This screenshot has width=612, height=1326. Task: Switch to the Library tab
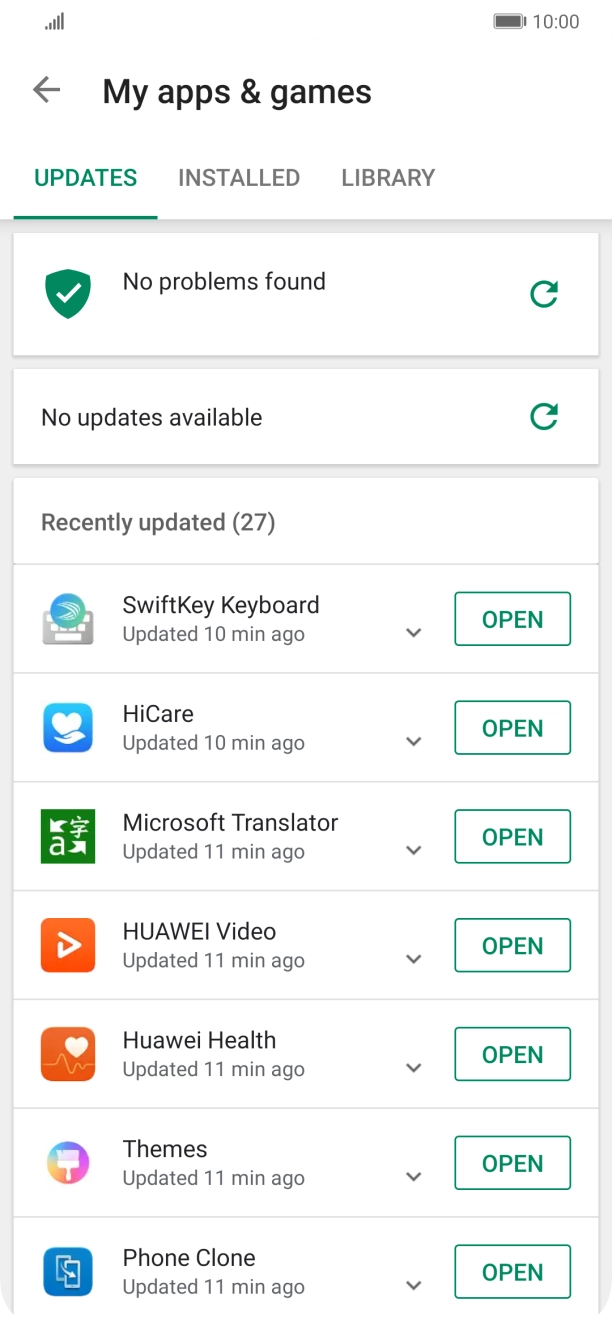388,178
